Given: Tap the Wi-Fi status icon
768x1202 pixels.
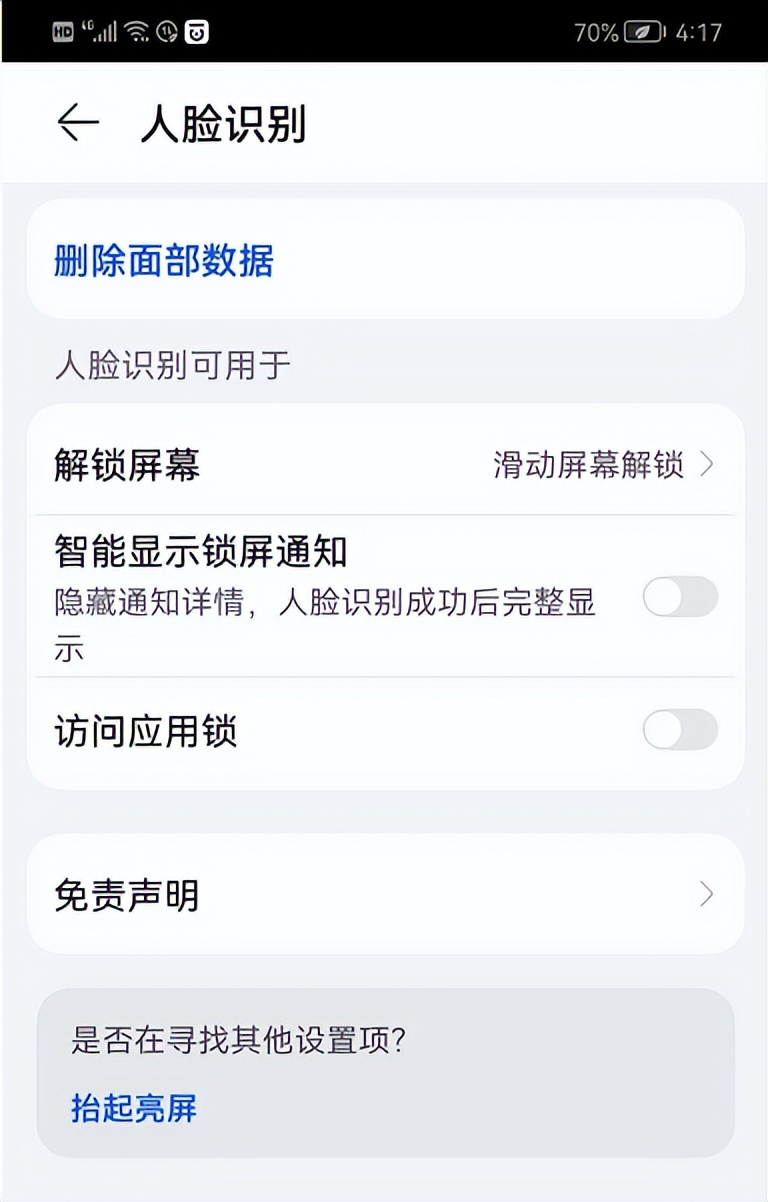Looking at the screenshot, I should 134,30.
